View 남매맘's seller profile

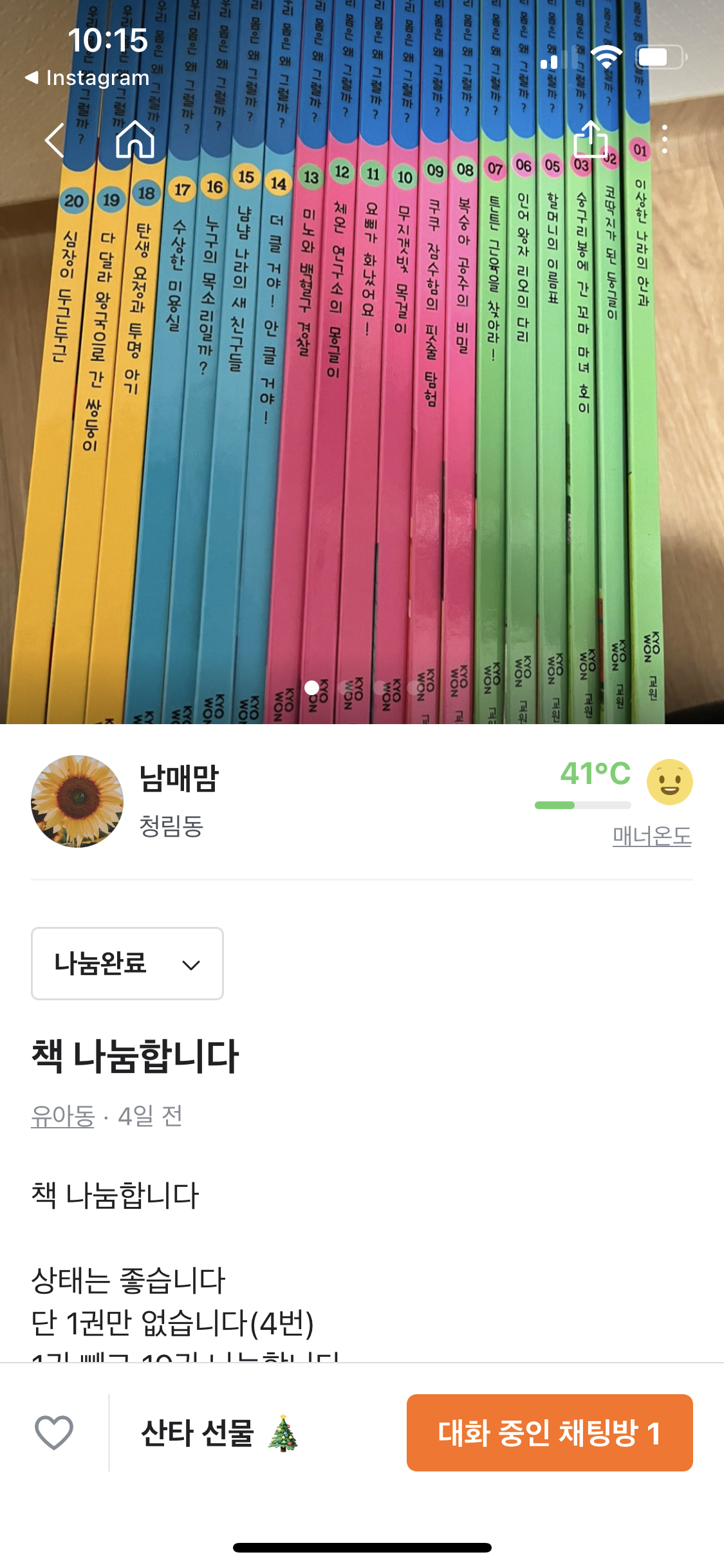(179, 779)
